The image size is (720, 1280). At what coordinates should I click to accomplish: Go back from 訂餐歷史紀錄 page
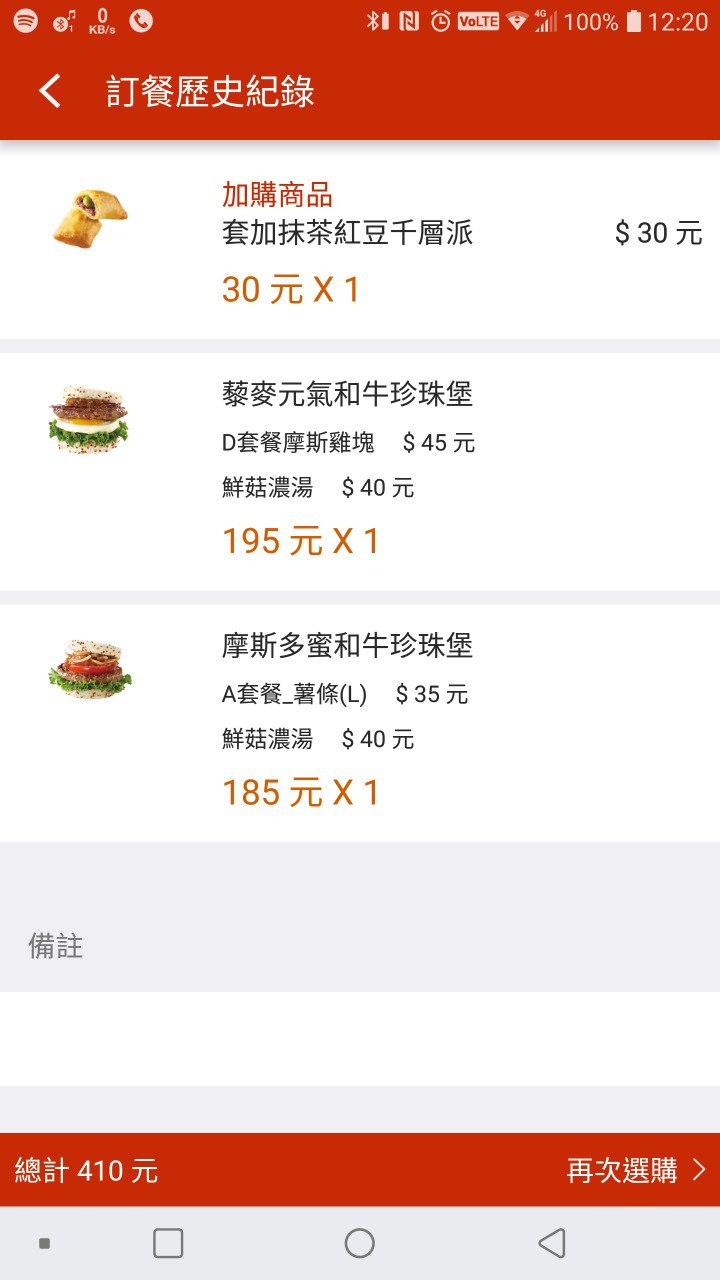pos(50,91)
